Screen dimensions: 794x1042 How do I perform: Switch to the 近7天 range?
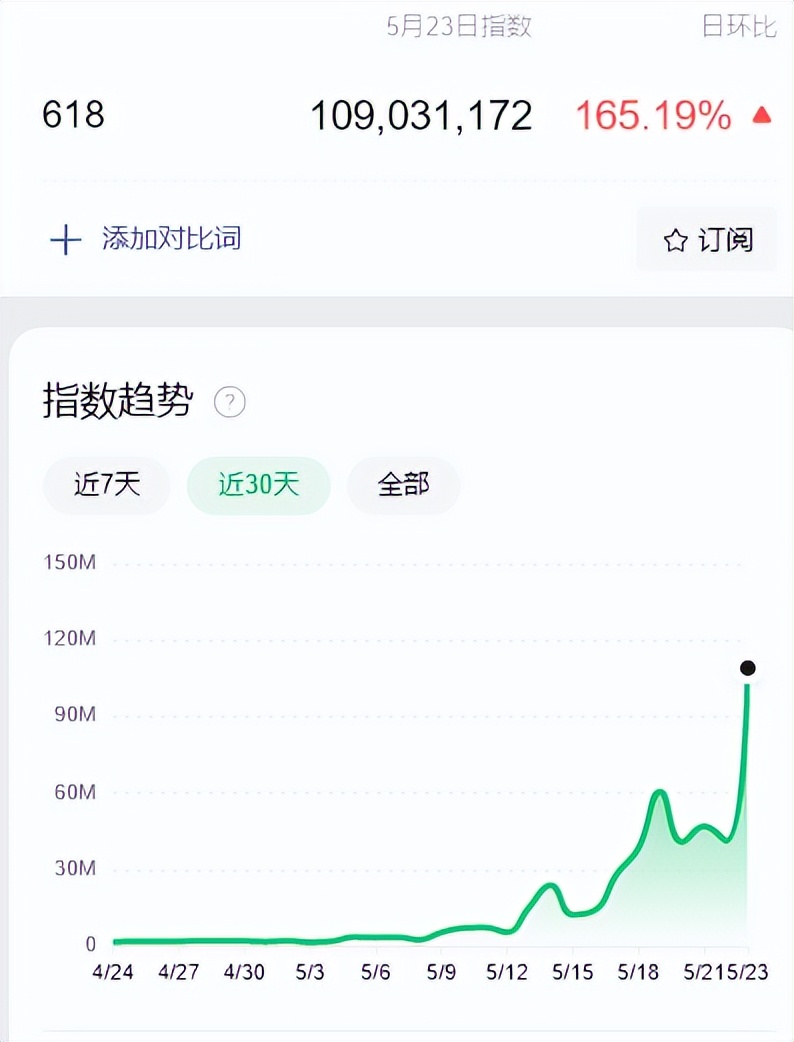tap(107, 485)
